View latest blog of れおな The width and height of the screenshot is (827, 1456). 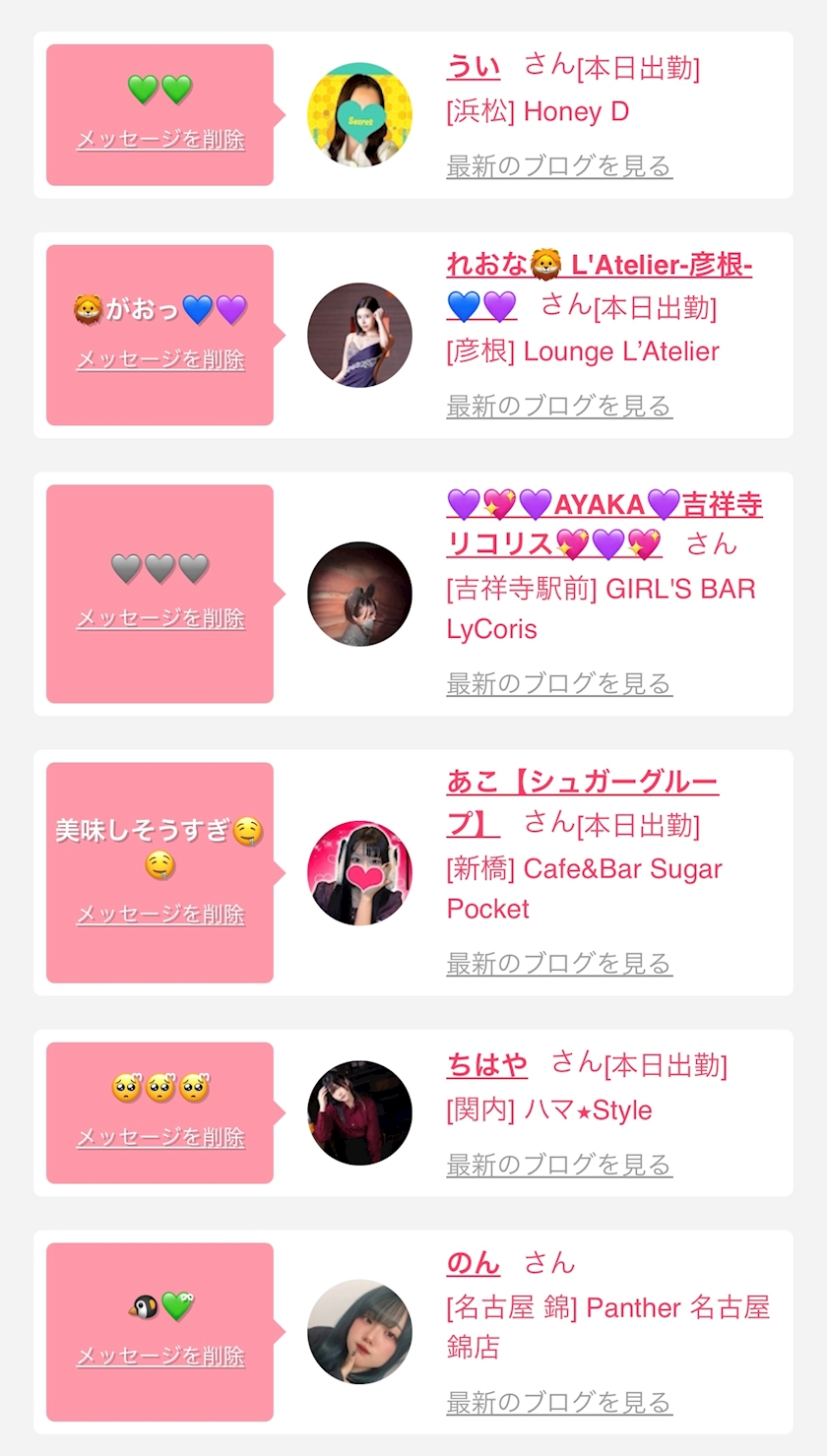[559, 406]
